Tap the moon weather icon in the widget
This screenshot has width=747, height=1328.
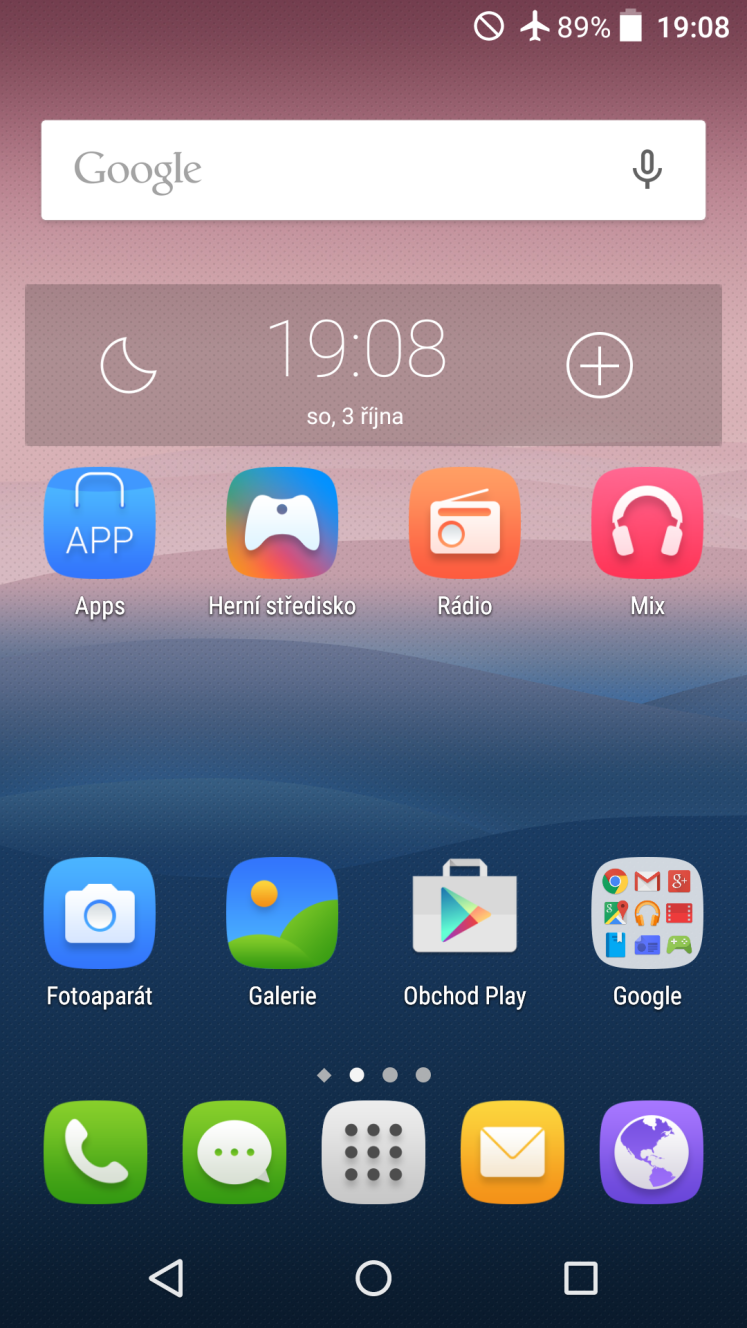(129, 364)
